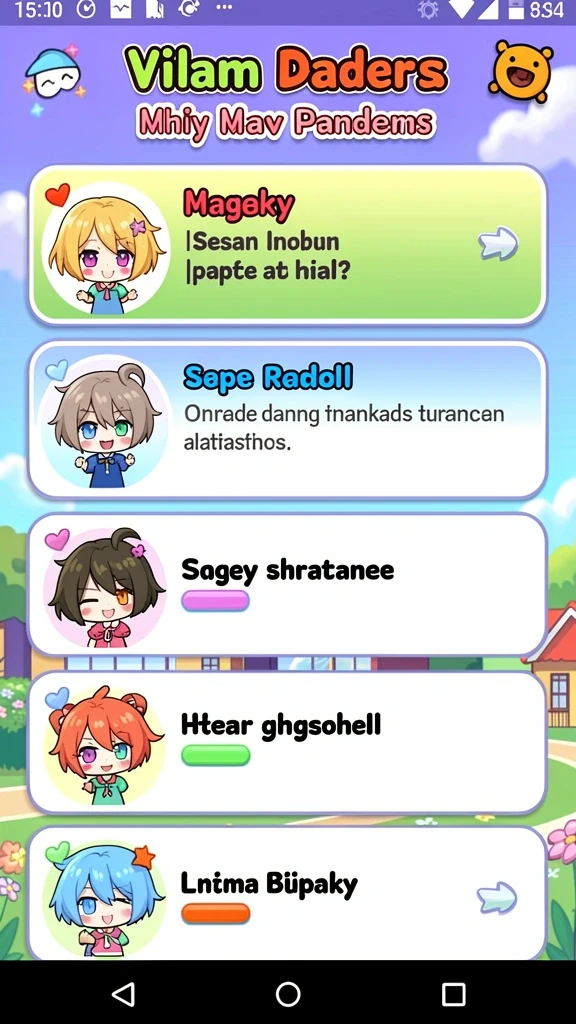Go back with the system back button

123,993
